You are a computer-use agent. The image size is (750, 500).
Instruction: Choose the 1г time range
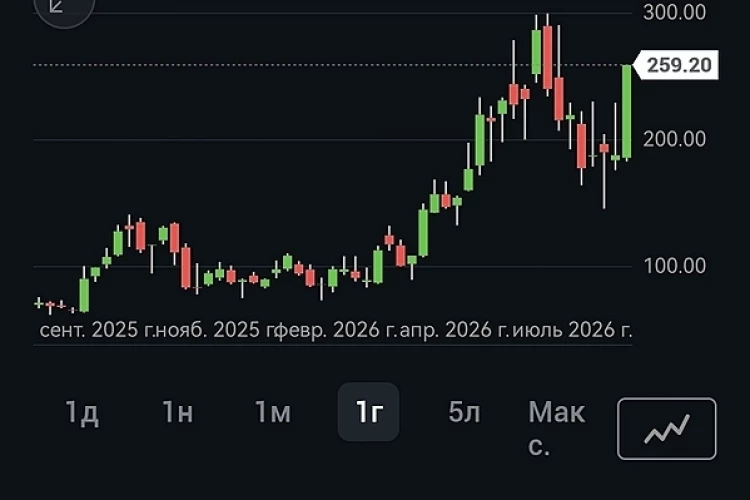(368, 412)
